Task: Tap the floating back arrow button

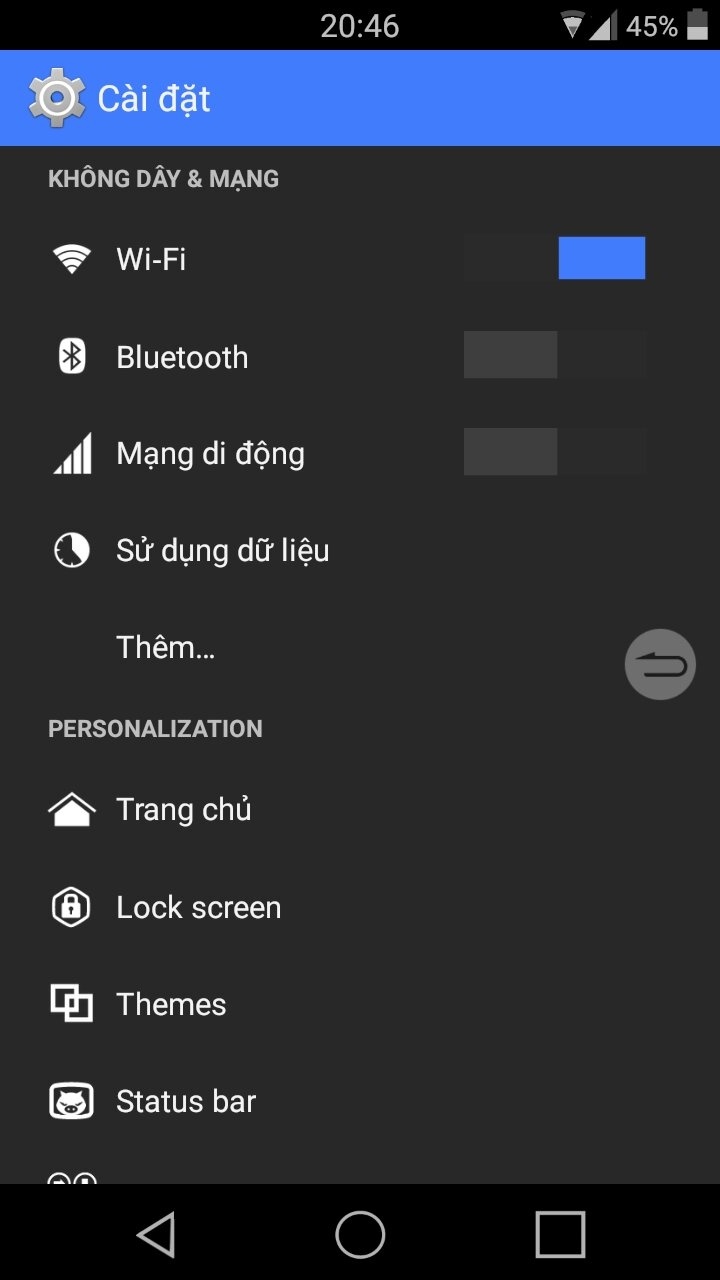Action: click(660, 664)
